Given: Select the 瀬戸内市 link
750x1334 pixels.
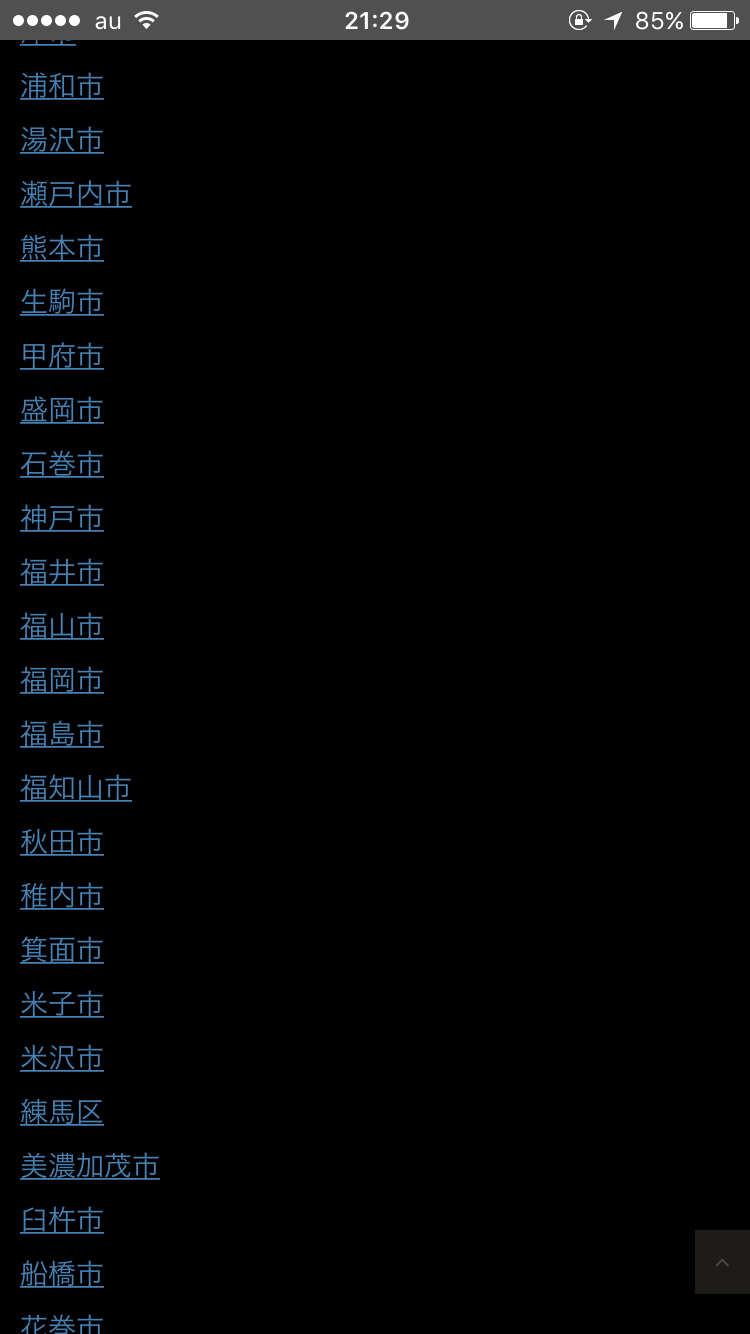Looking at the screenshot, I should (76, 195).
